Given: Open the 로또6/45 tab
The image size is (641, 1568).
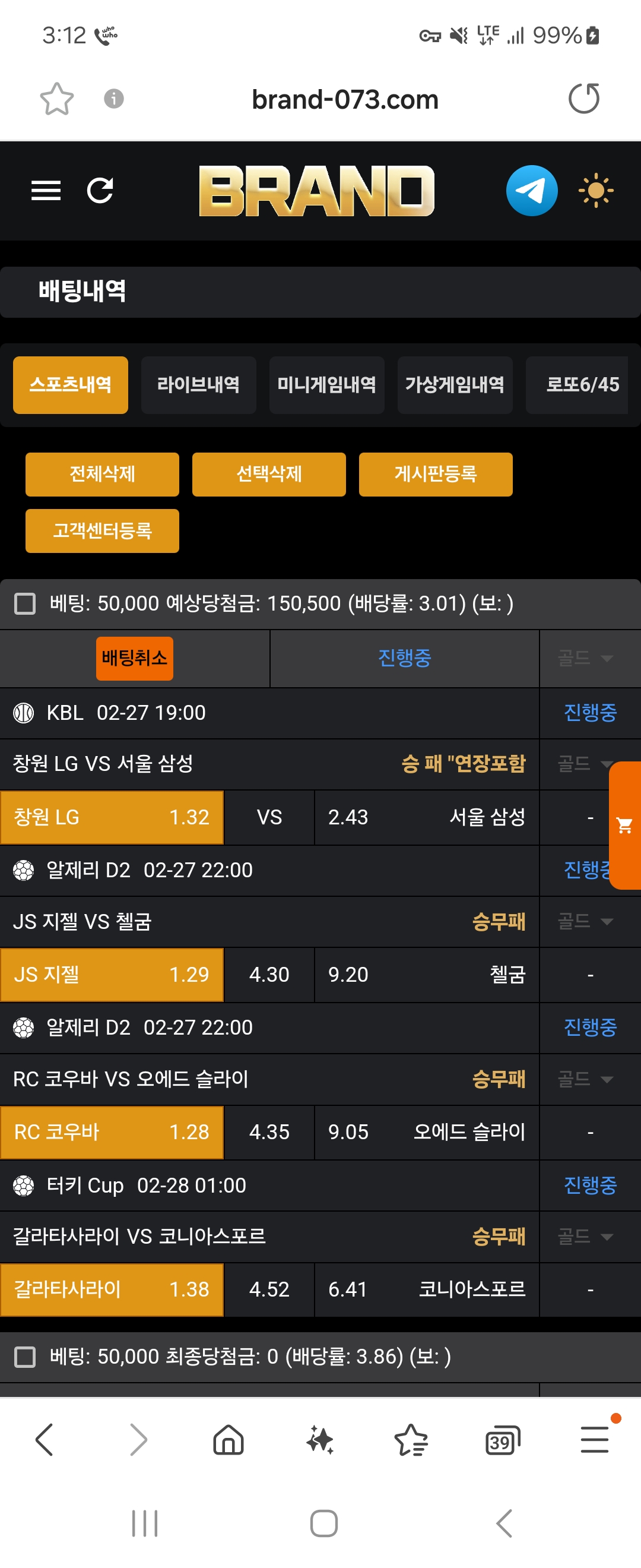Looking at the screenshot, I should click(x=581, y=385).
